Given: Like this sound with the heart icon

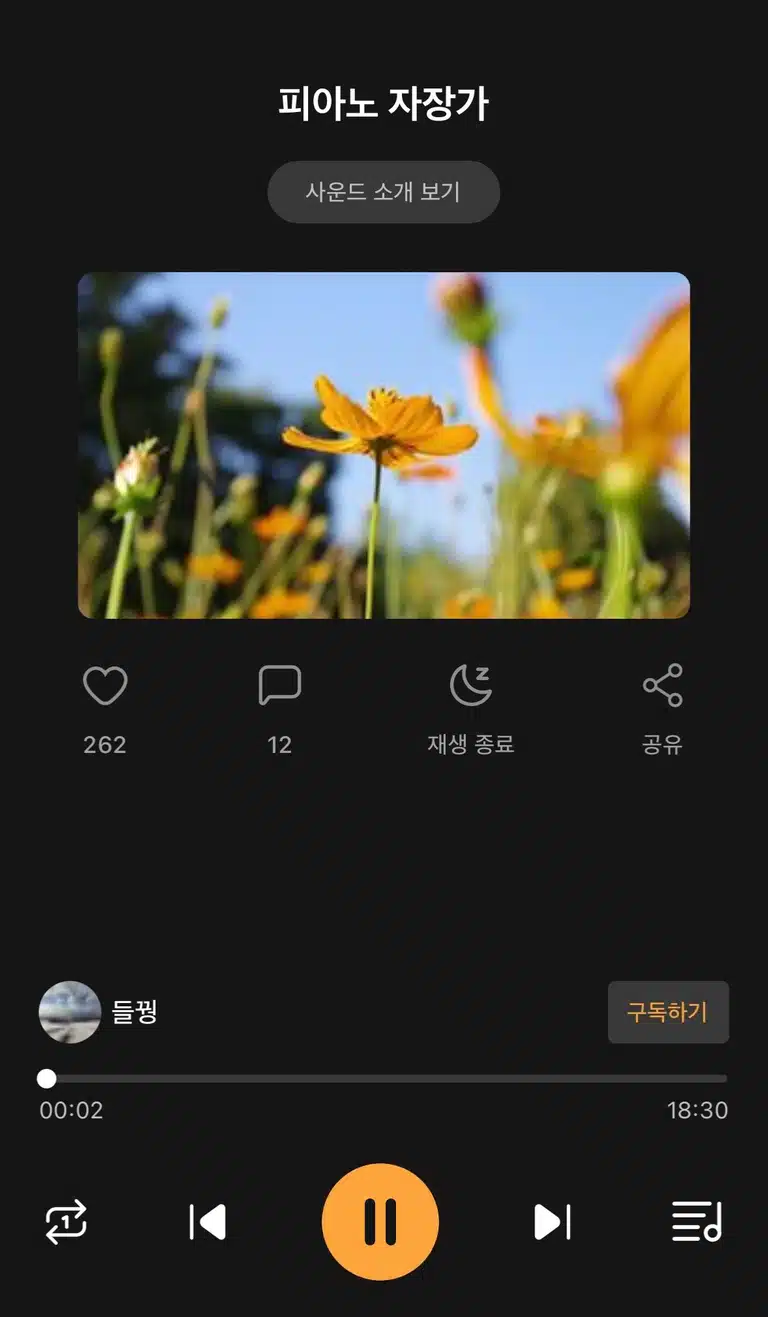Looking at the screenshot, I should pyautogui.click(x=105, y=687).
